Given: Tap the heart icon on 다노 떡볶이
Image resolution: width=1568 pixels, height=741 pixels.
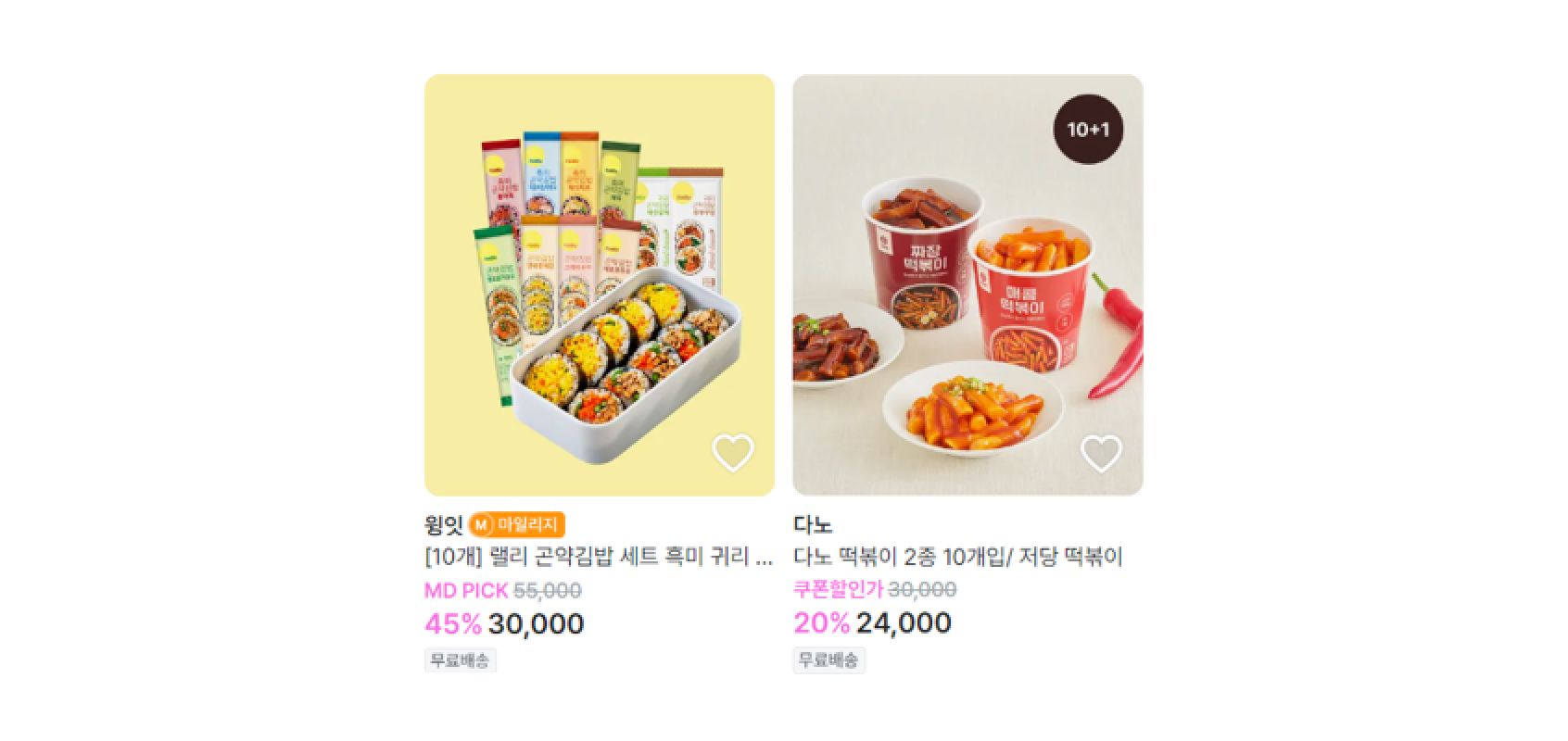Looking at the screenshot, I should click(x=1101, y=453).
